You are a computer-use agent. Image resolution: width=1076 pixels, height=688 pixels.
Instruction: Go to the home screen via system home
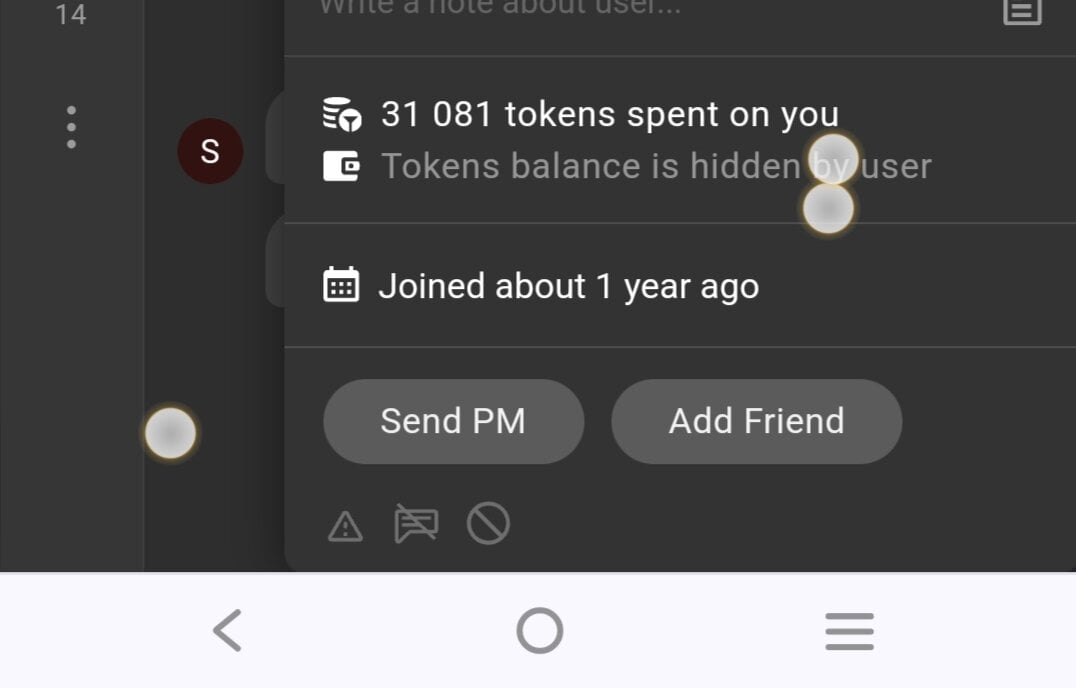(540, 631)
